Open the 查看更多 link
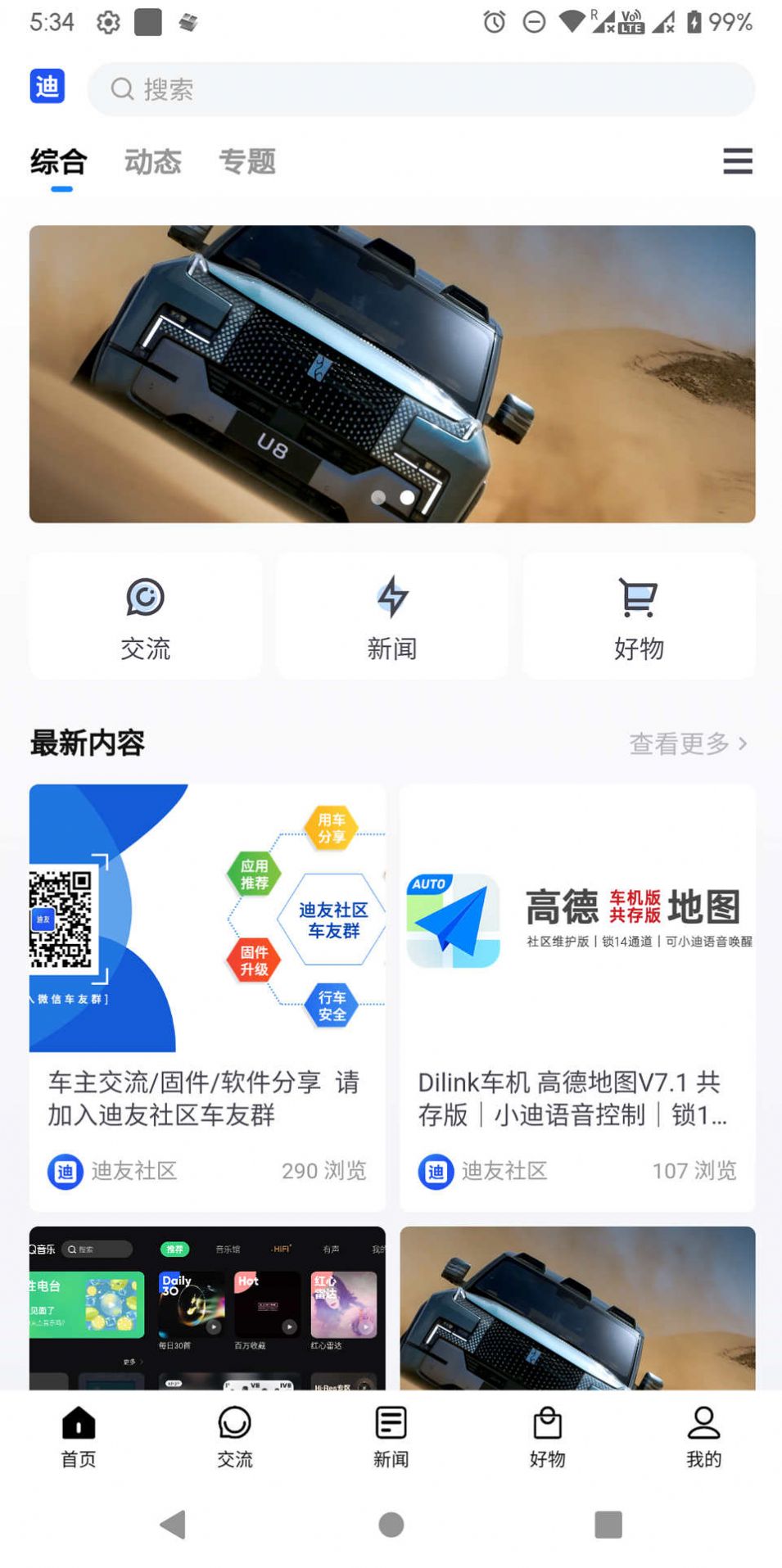The height and width of the screenshot is (1568, 782). [678, 743]
